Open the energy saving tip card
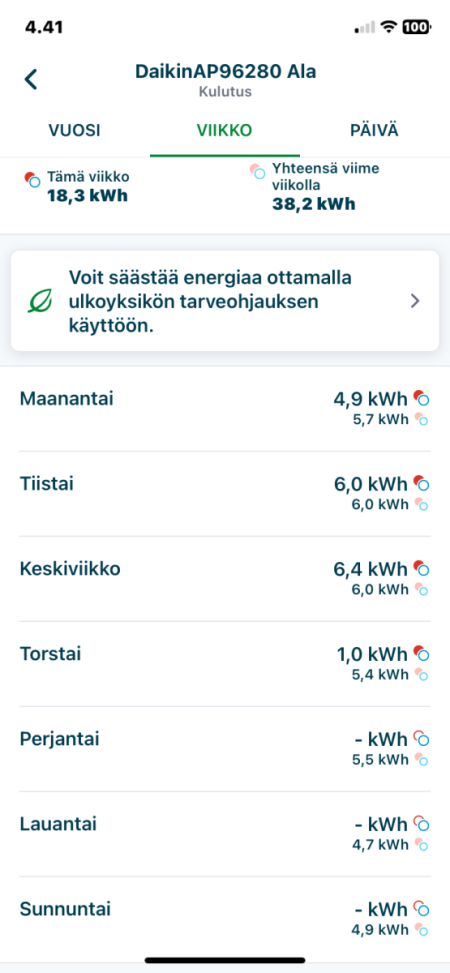Image resolution: width=450 pixels, height=973 pixels. 225,301
